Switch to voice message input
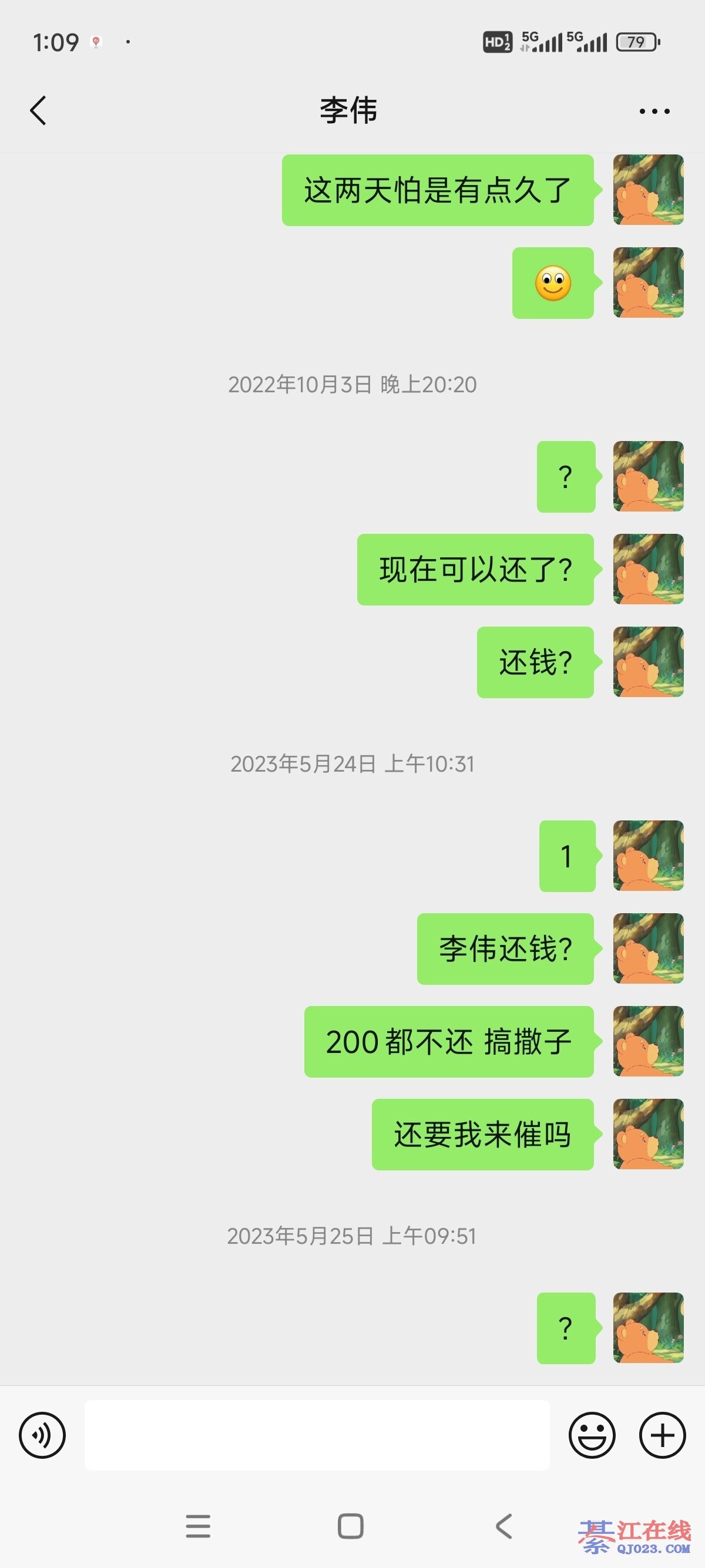Screen dimensions: 705x1568 pyautogui.click(x=42, y=1435)
